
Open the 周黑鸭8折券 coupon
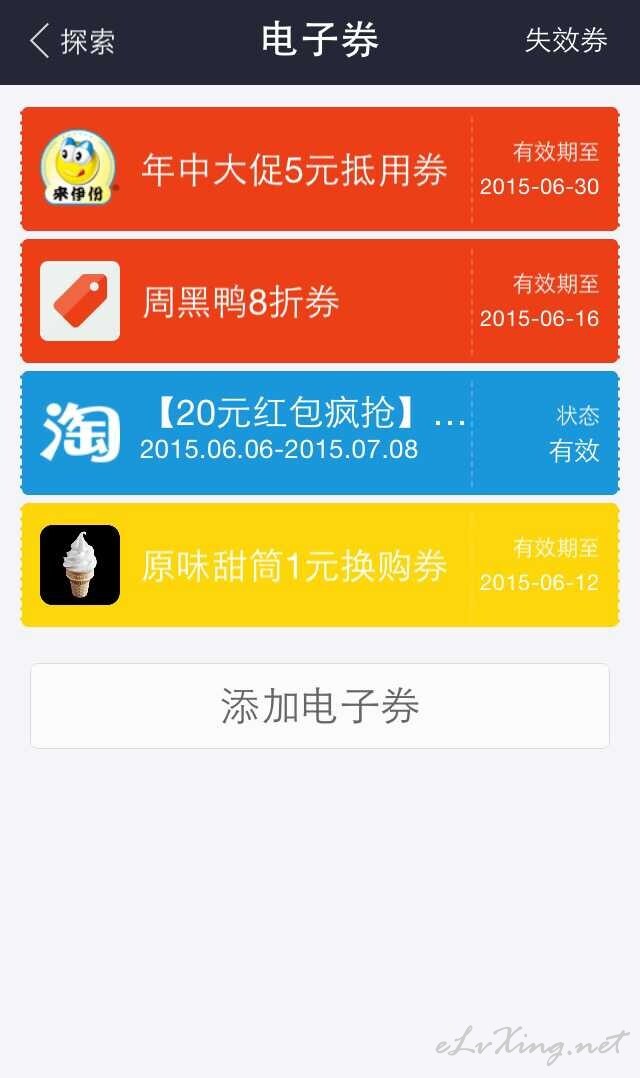click(x=320, y=301)
